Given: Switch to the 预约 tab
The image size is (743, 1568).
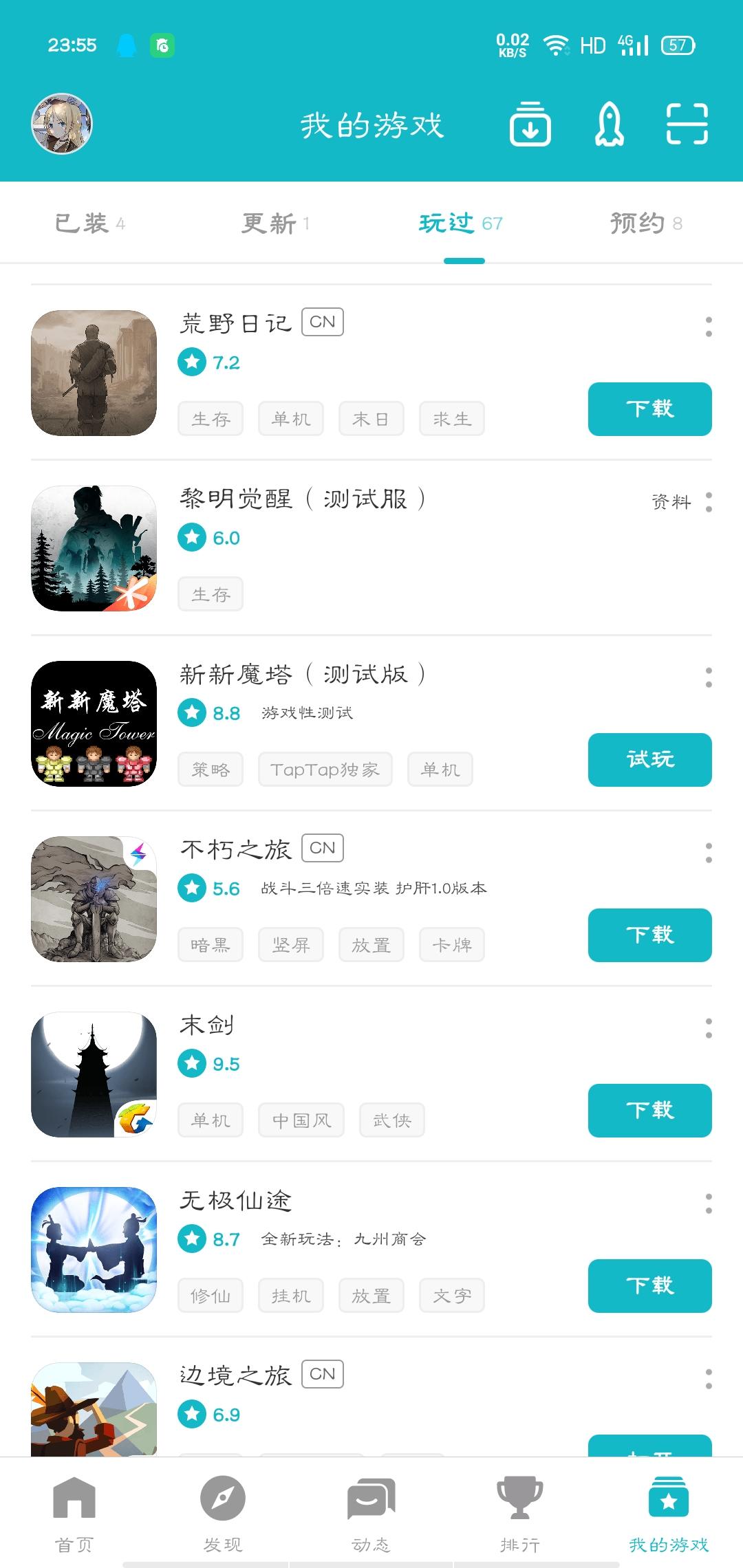Looking at the screenshot, I should pos(645,224).
